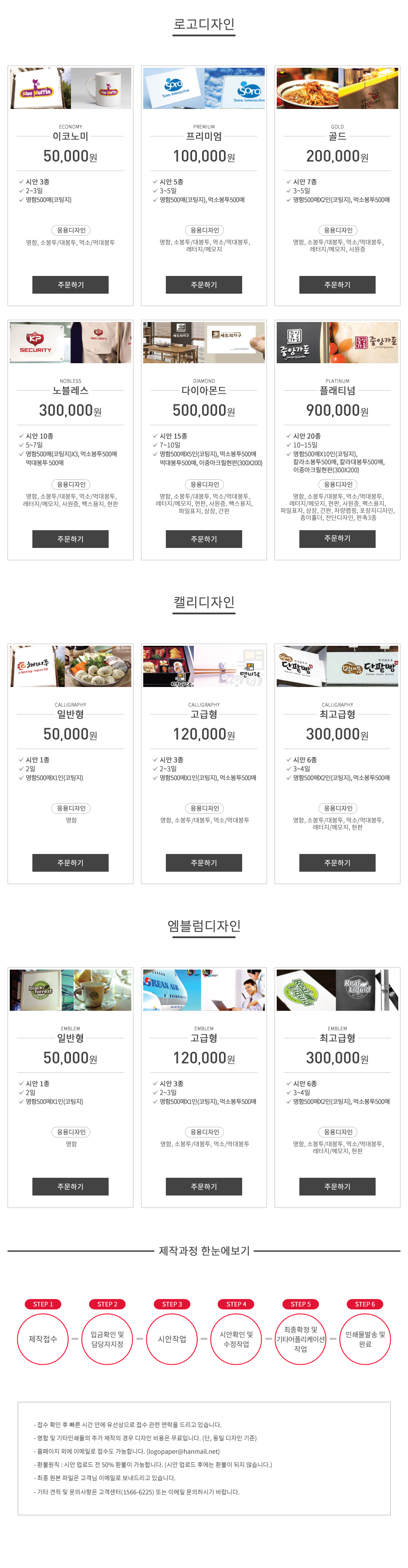Order the 플래티넘 900,000원 logo package
The image size is (408, 1568).
click(x=337, y=538)
